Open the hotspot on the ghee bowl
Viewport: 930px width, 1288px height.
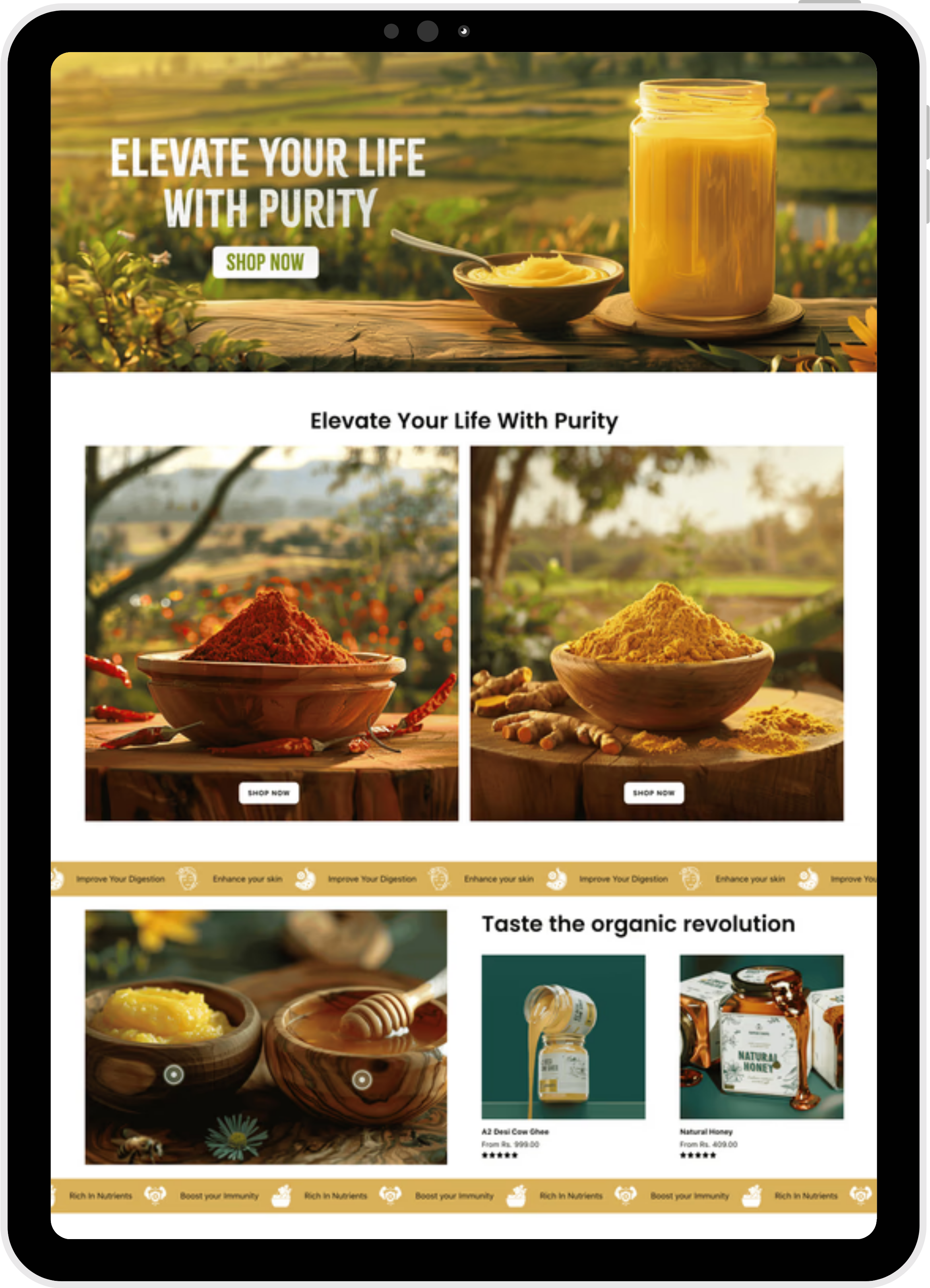click(173, 1074)
